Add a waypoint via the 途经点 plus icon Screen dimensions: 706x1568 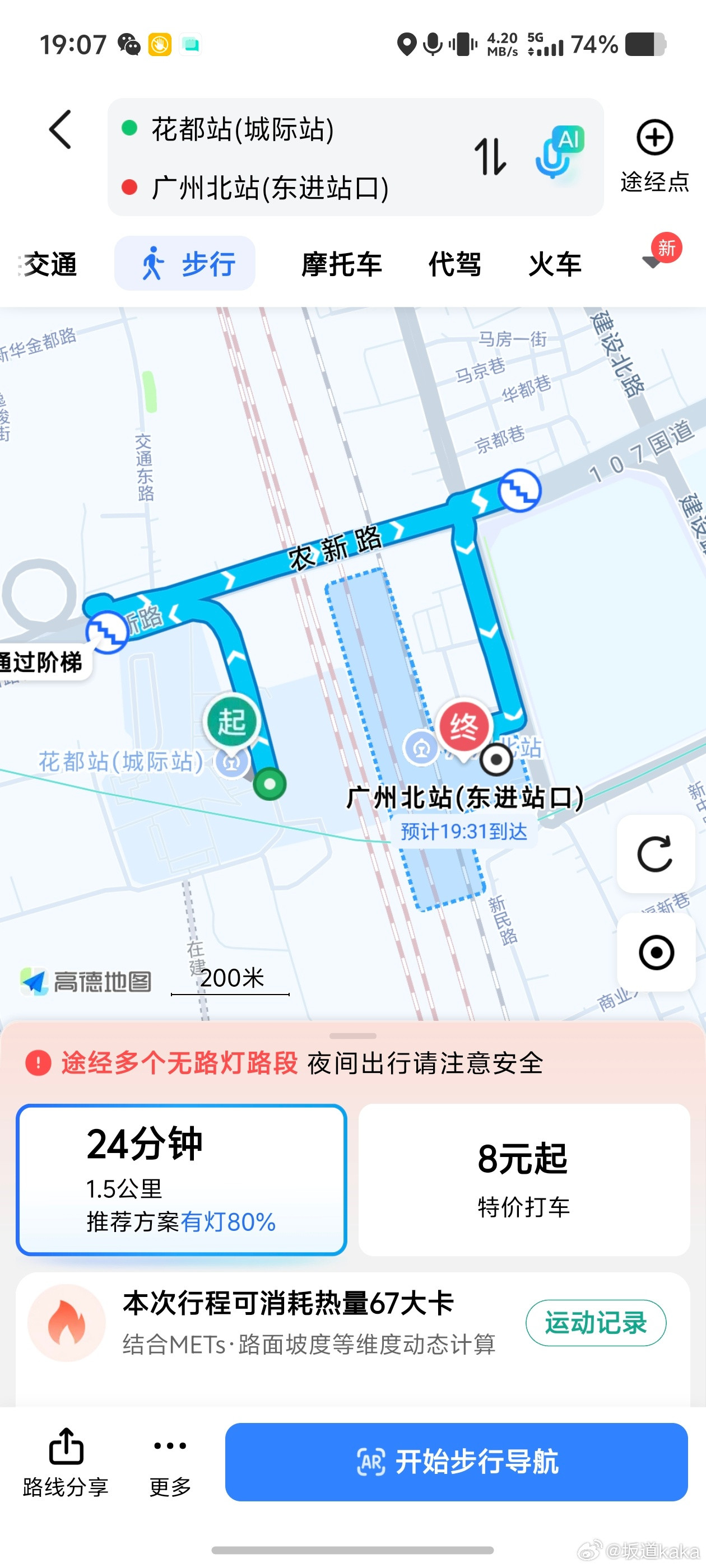click(654, 139)
